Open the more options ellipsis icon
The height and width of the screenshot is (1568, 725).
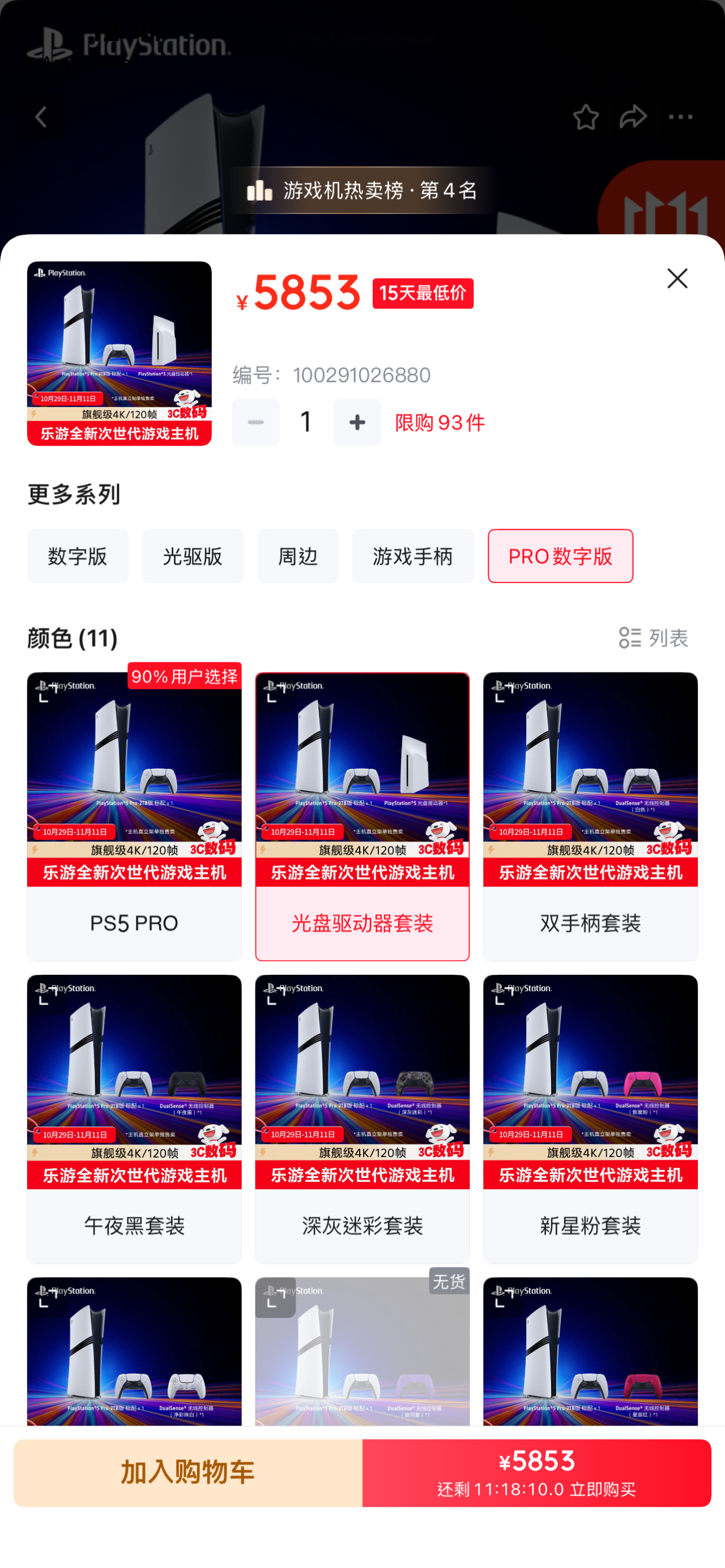click(680, 117)
